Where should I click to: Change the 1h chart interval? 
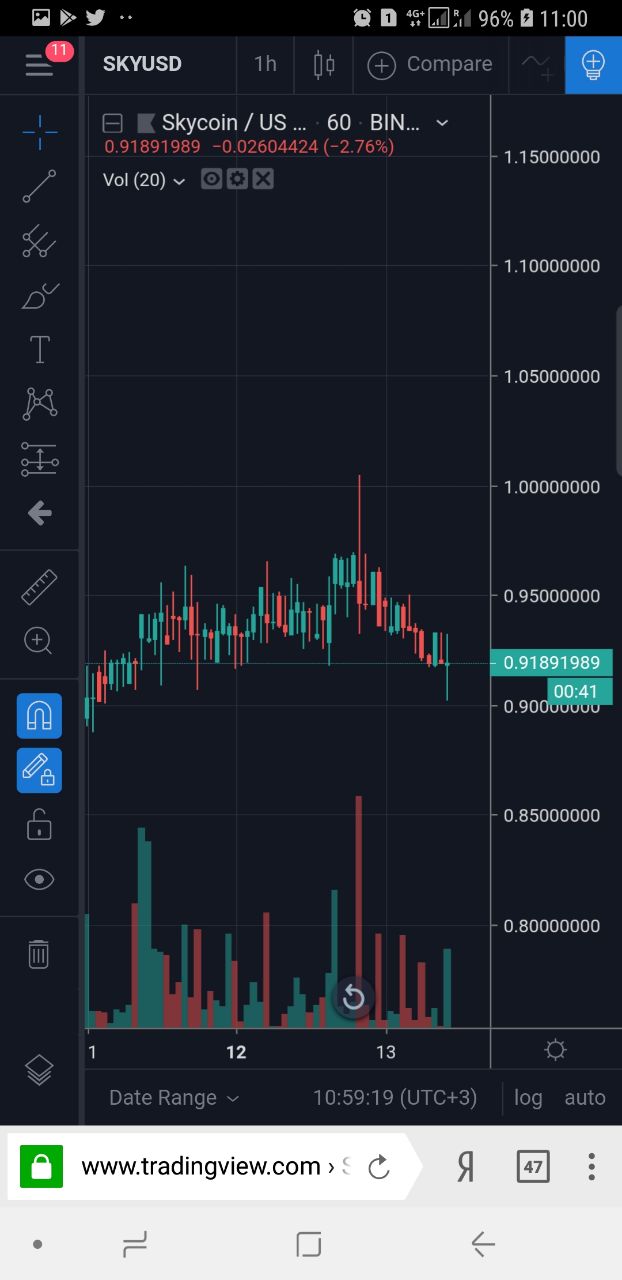pyautogui.click(x=265, y=64)
